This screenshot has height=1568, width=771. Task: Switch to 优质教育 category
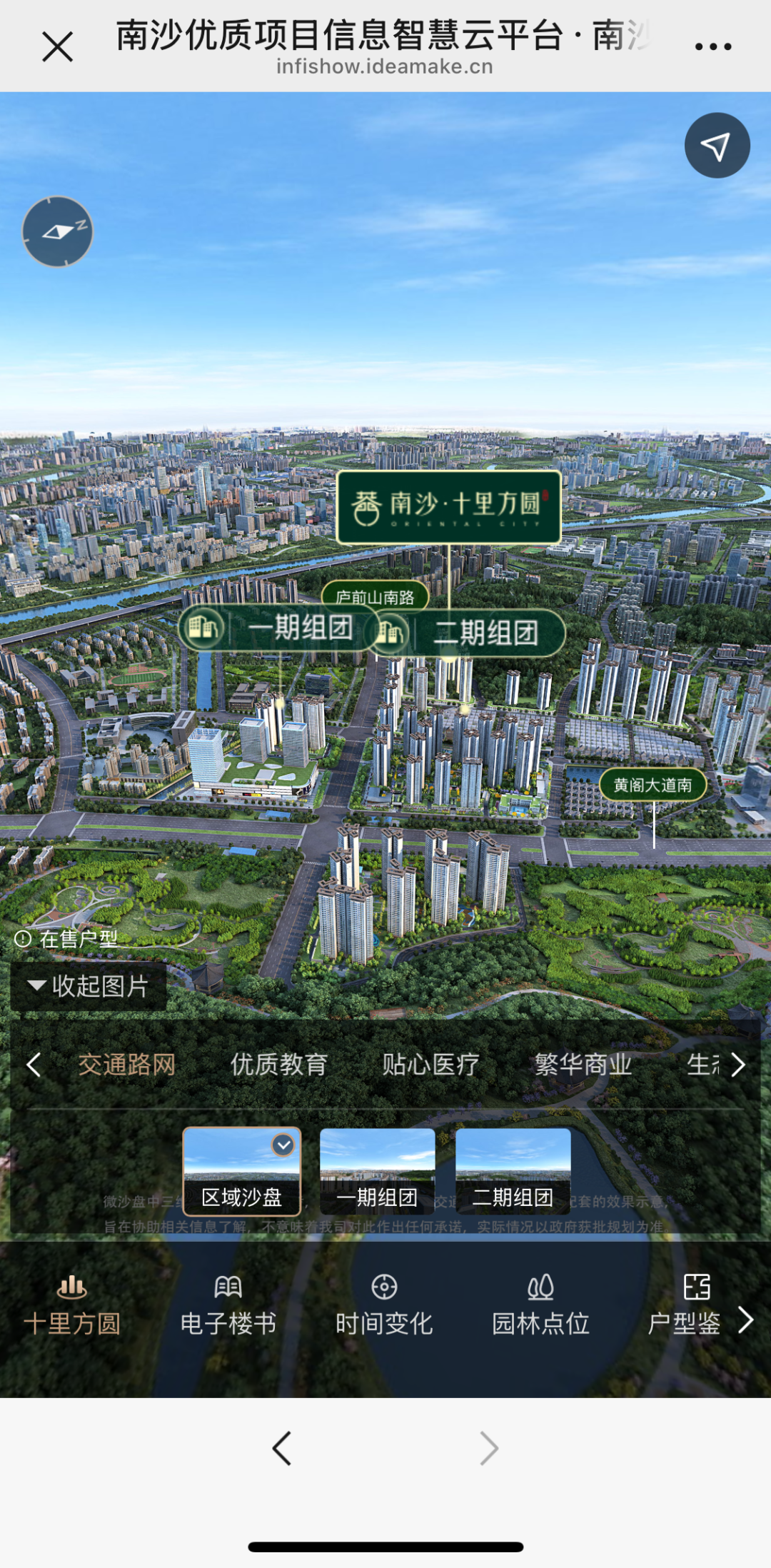(278, 1065)
